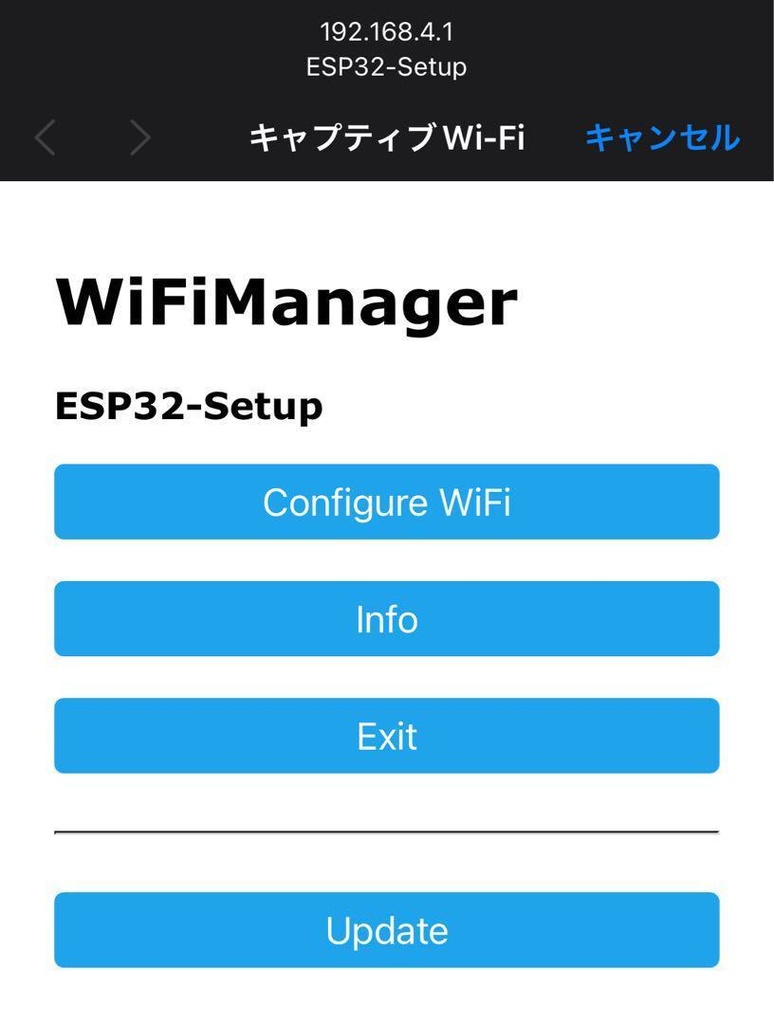Tap キャンセル to dismiss the captive portal
This screenshot has height=1024, width=774.
point(661,139)
